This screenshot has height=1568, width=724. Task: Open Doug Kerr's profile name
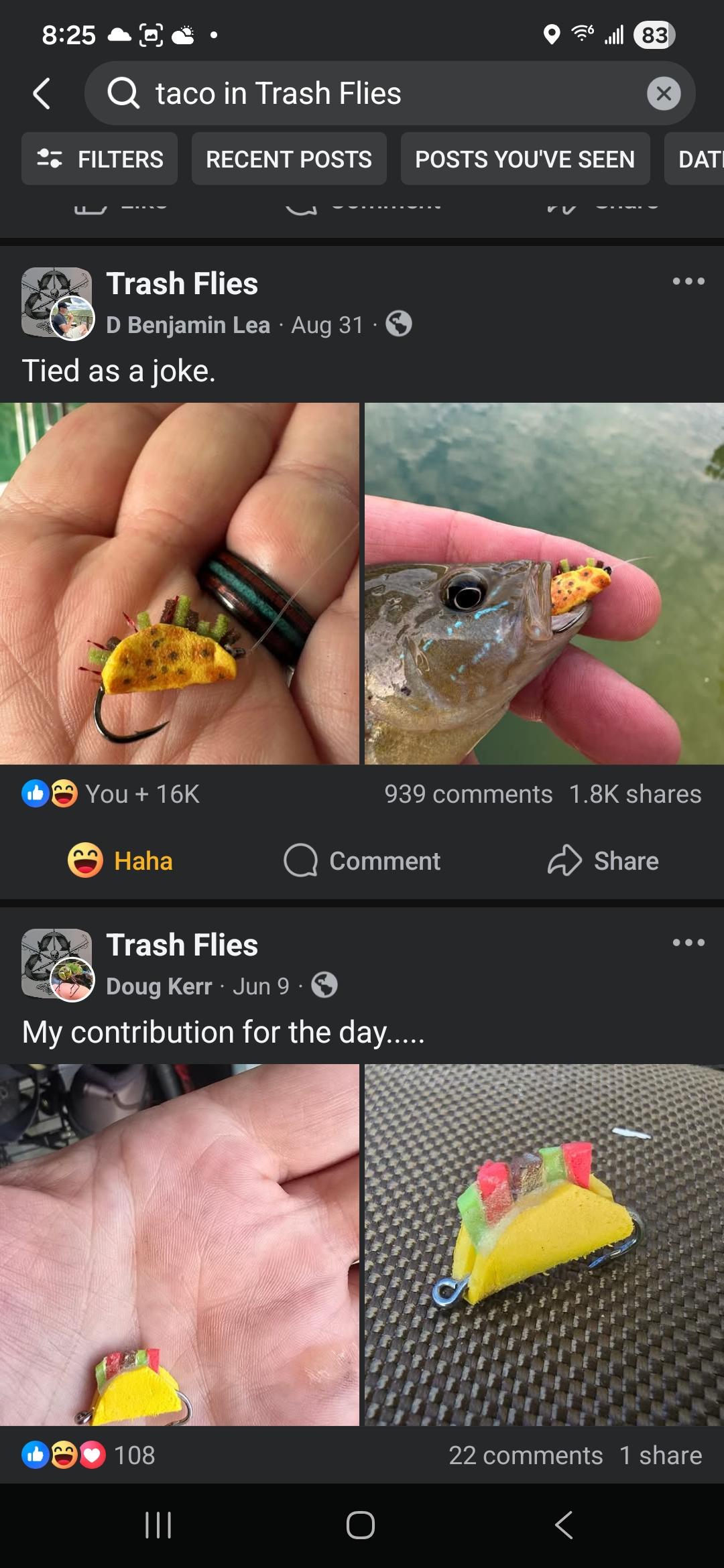pos(159,986)
